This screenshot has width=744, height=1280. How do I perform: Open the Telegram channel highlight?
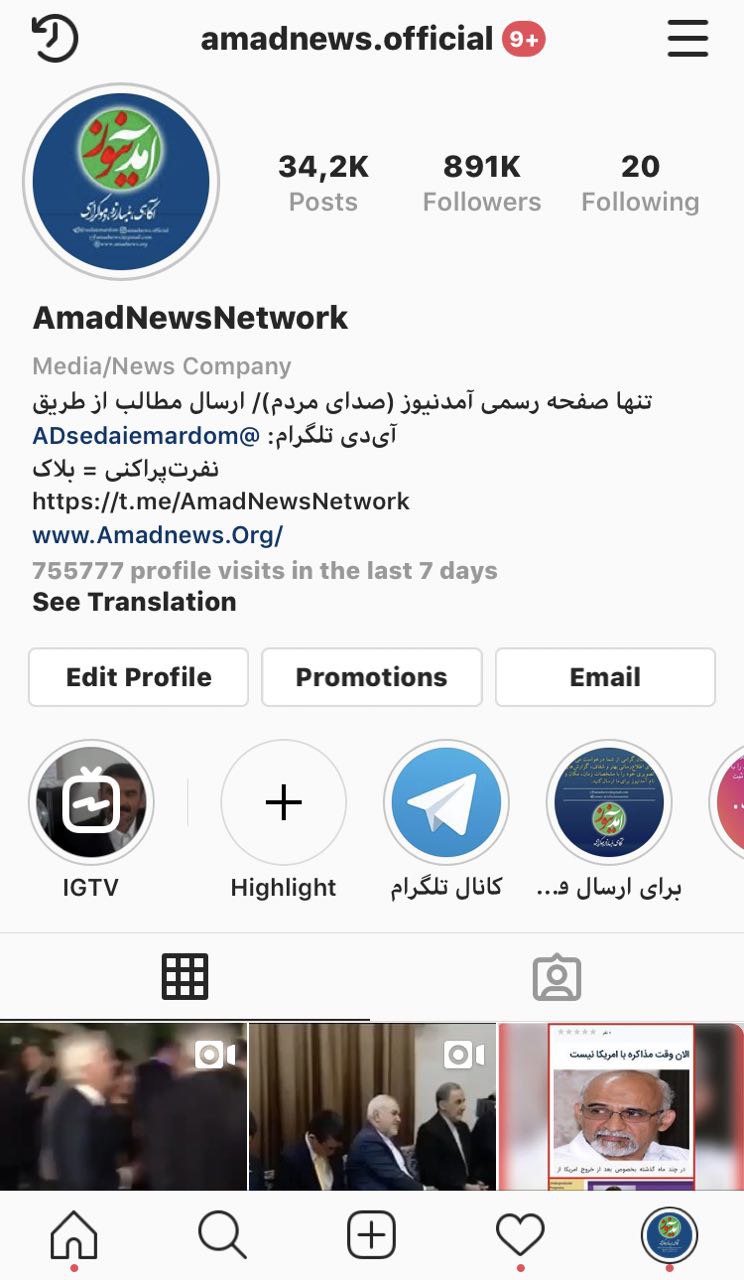(x=446, y=803)
